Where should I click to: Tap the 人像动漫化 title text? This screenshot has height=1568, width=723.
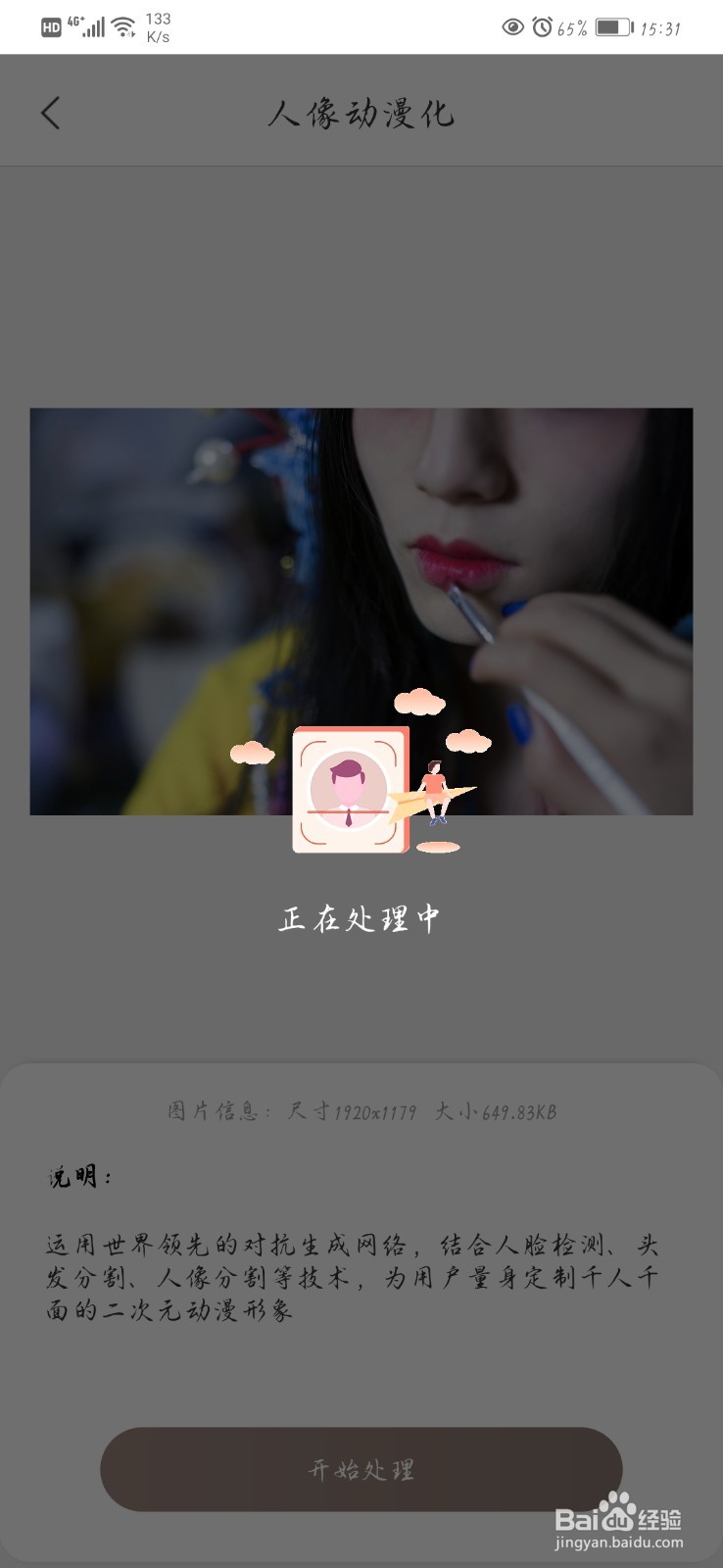point(361,112)
